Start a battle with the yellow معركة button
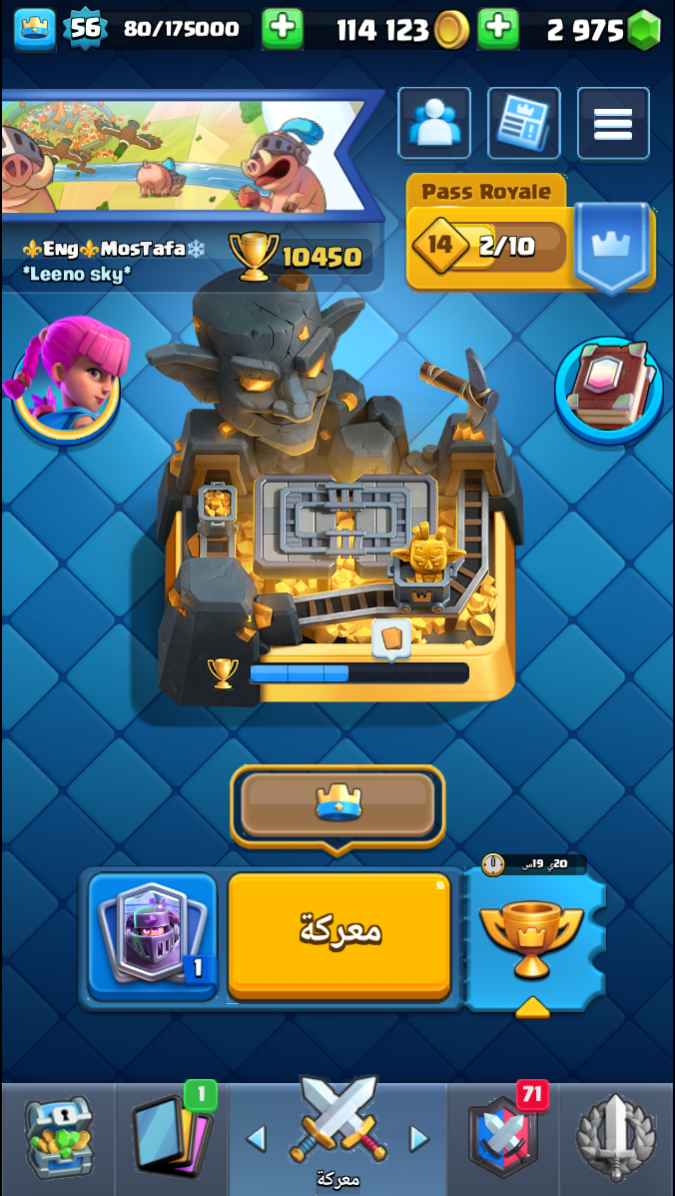675x1196 pixels. [x=339, y=933]
